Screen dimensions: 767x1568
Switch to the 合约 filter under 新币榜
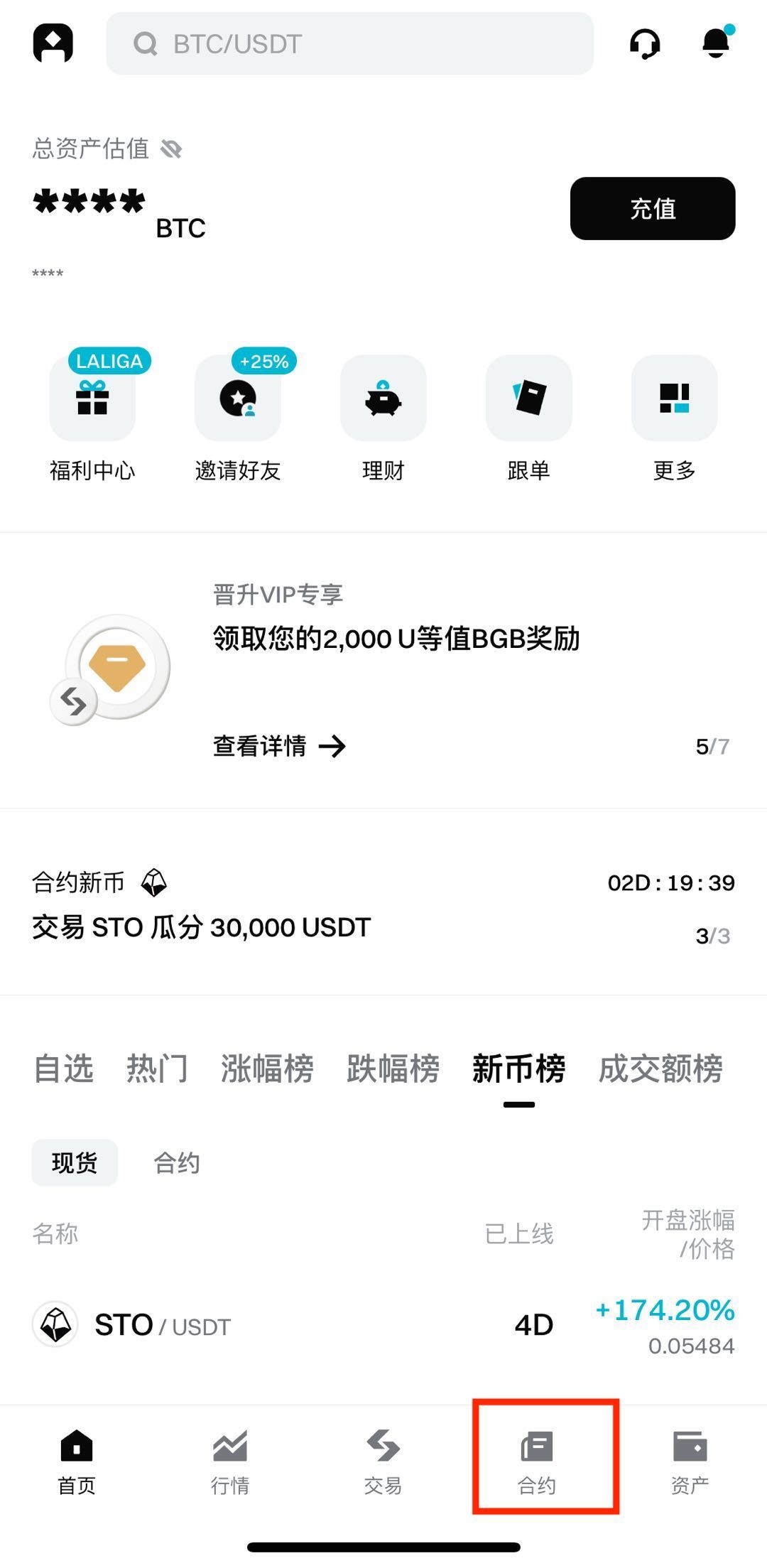(x=177, y=1162)
